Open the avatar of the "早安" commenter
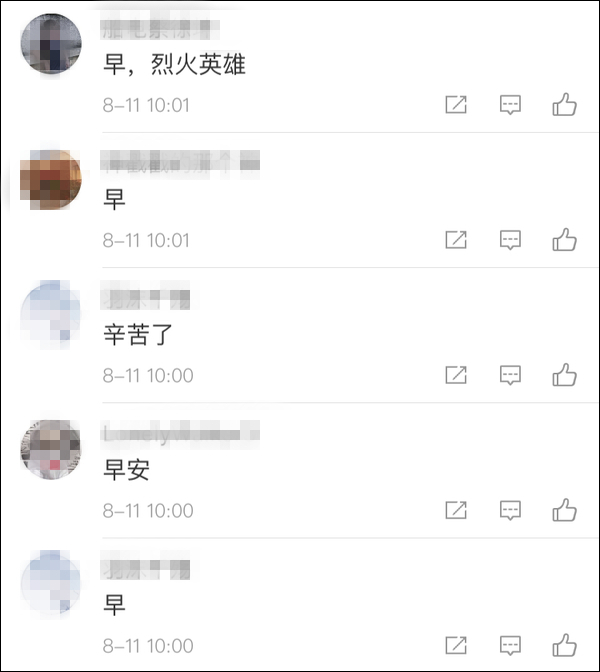 click(x=51, y=449)
